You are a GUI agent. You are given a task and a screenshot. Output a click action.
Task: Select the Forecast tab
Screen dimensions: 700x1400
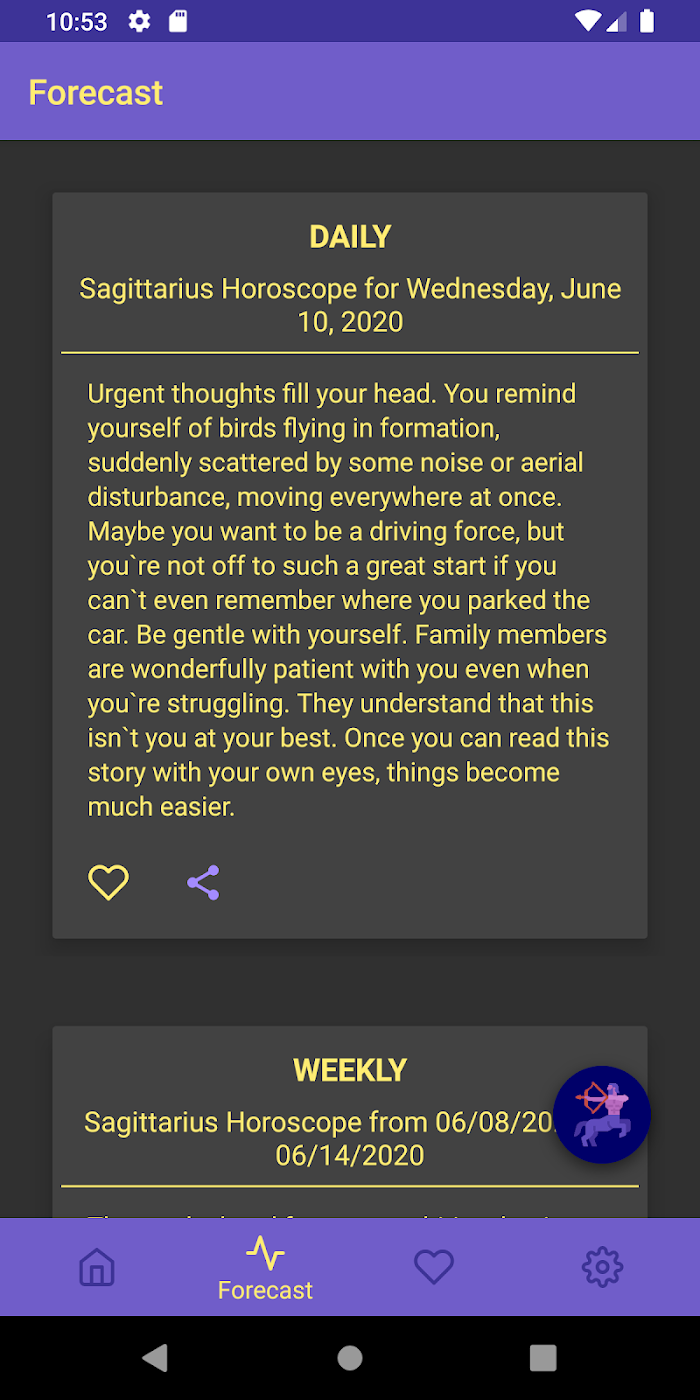265,1268
